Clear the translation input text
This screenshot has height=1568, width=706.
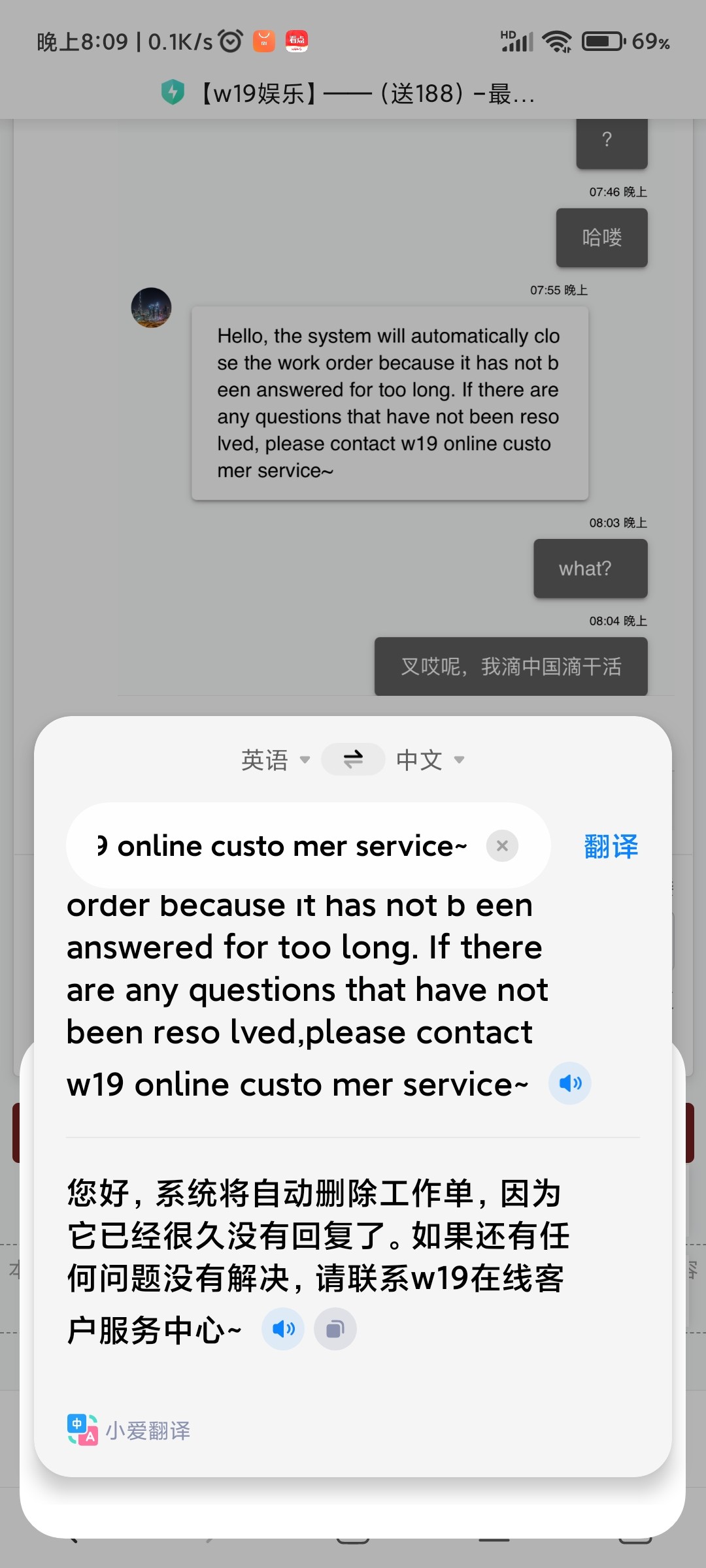click(x=502, y=846)
